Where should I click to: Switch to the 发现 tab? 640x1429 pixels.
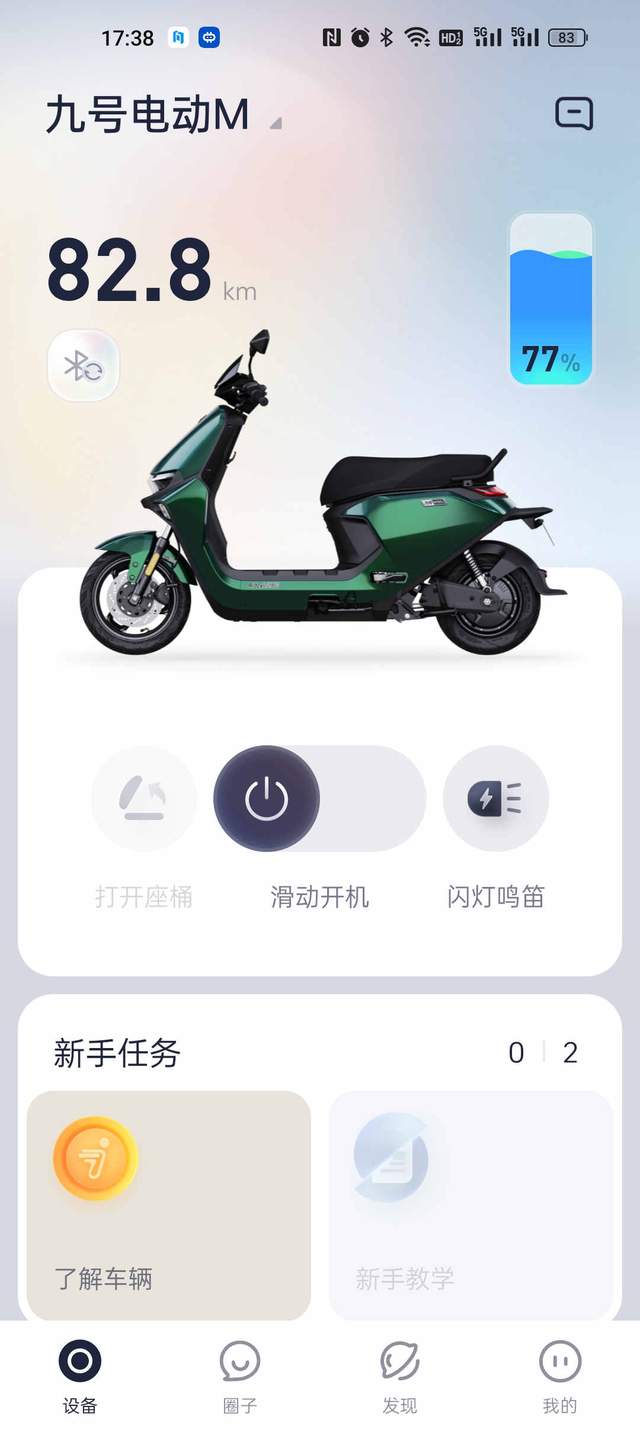(x=399, y=1377)
